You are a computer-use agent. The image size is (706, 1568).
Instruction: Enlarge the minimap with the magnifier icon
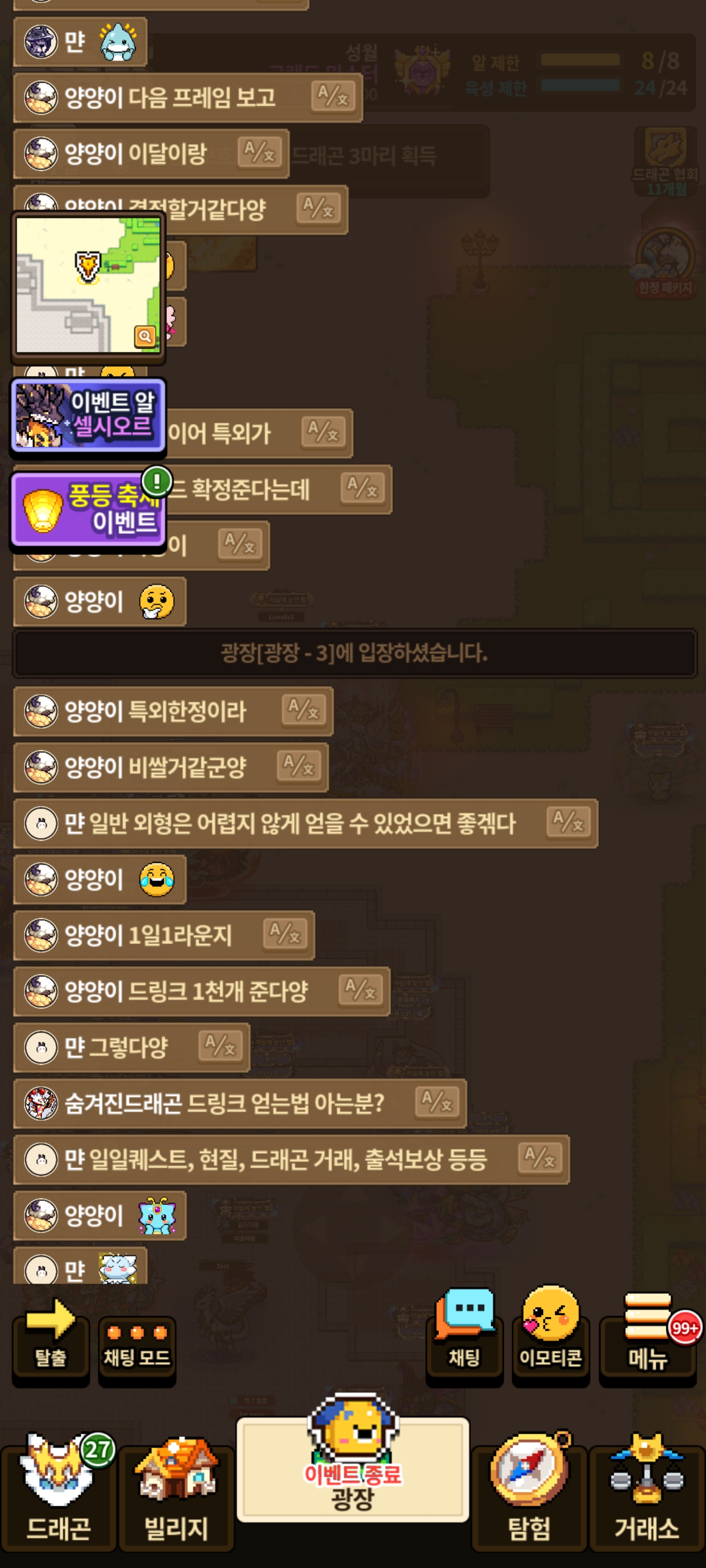(x=144, y=336)
